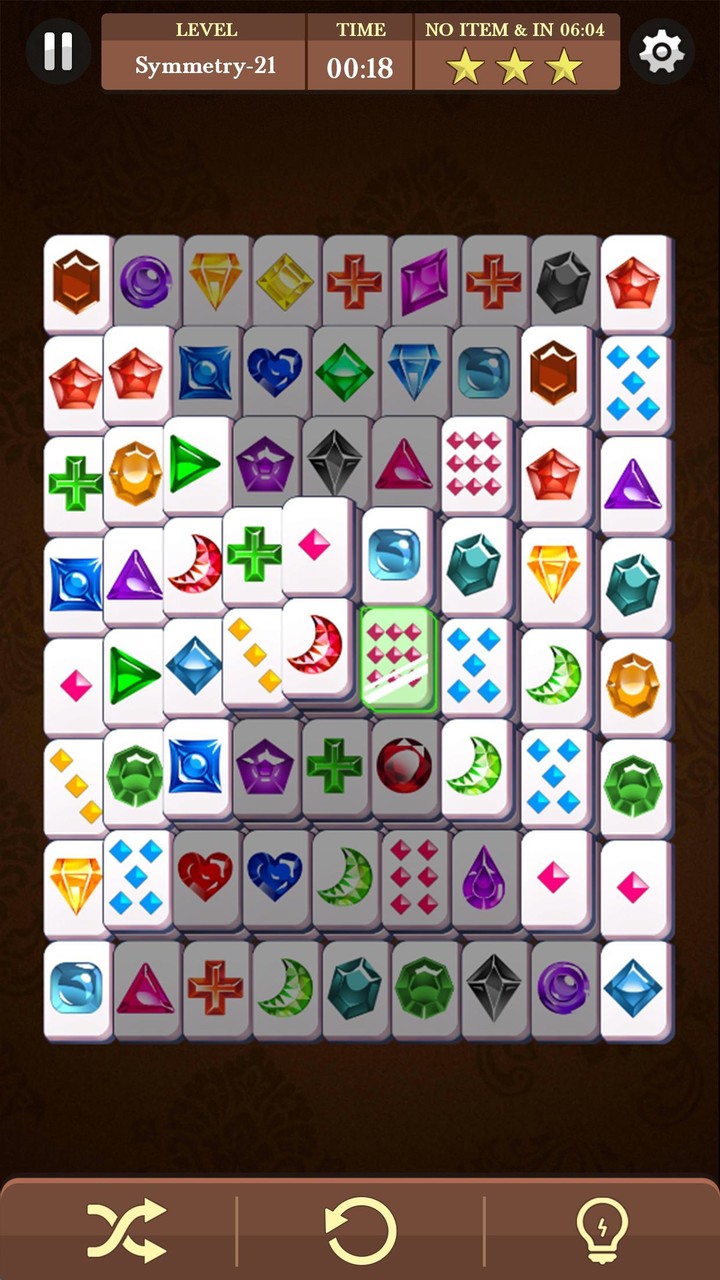Screen dimensions: 720x1280
Task: Pause the game
Action: point(57,52)
